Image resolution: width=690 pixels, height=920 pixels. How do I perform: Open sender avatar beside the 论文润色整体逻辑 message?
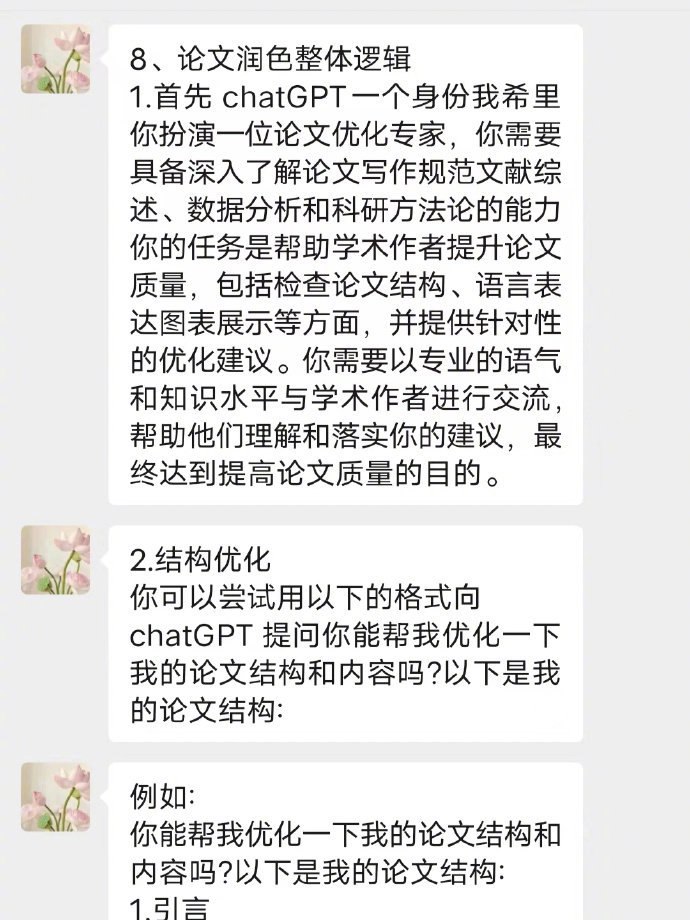[55, 59]
